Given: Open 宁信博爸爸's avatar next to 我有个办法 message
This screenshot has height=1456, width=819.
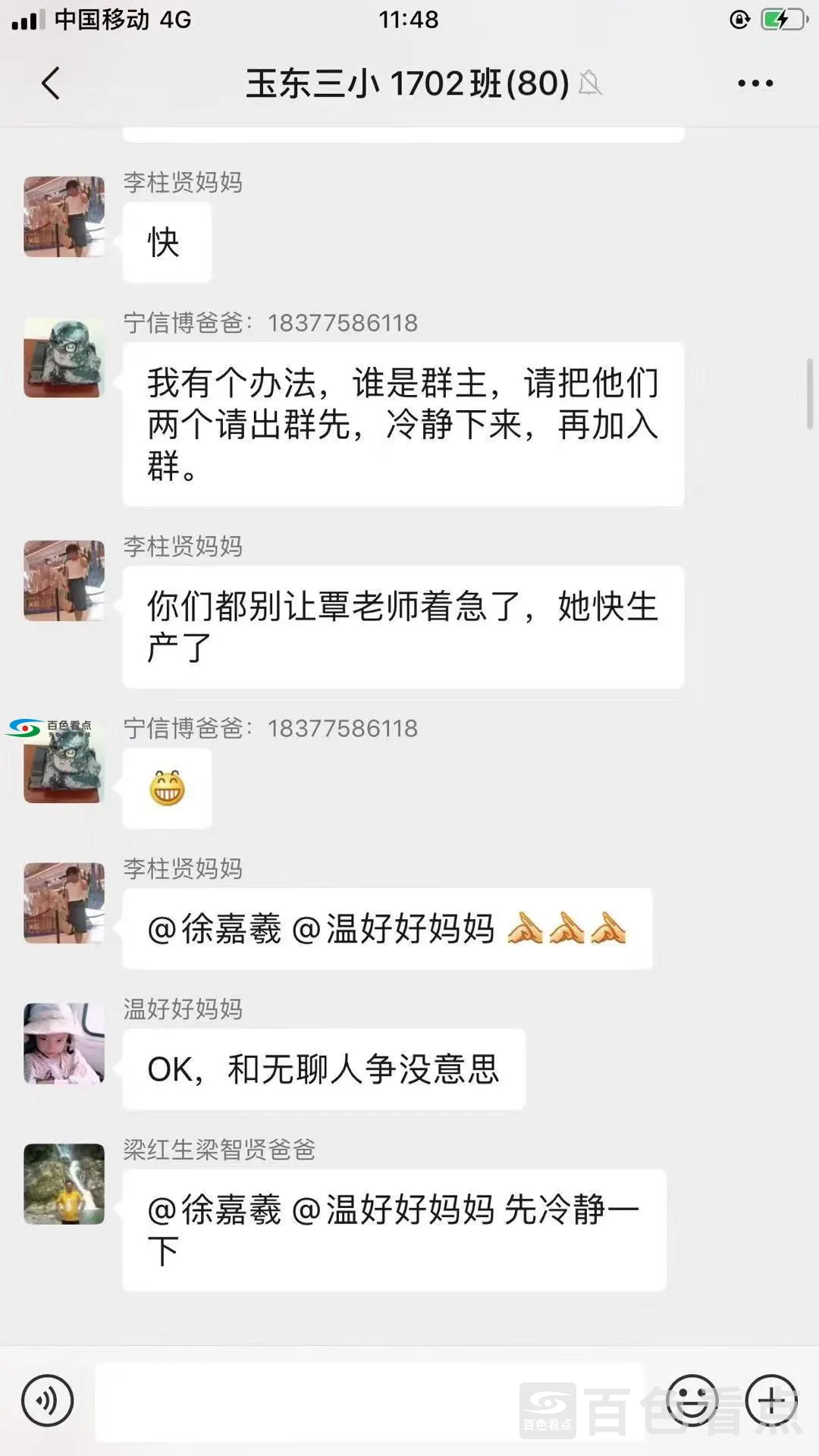Looking at the screenshot, I should tap(64, 357).
